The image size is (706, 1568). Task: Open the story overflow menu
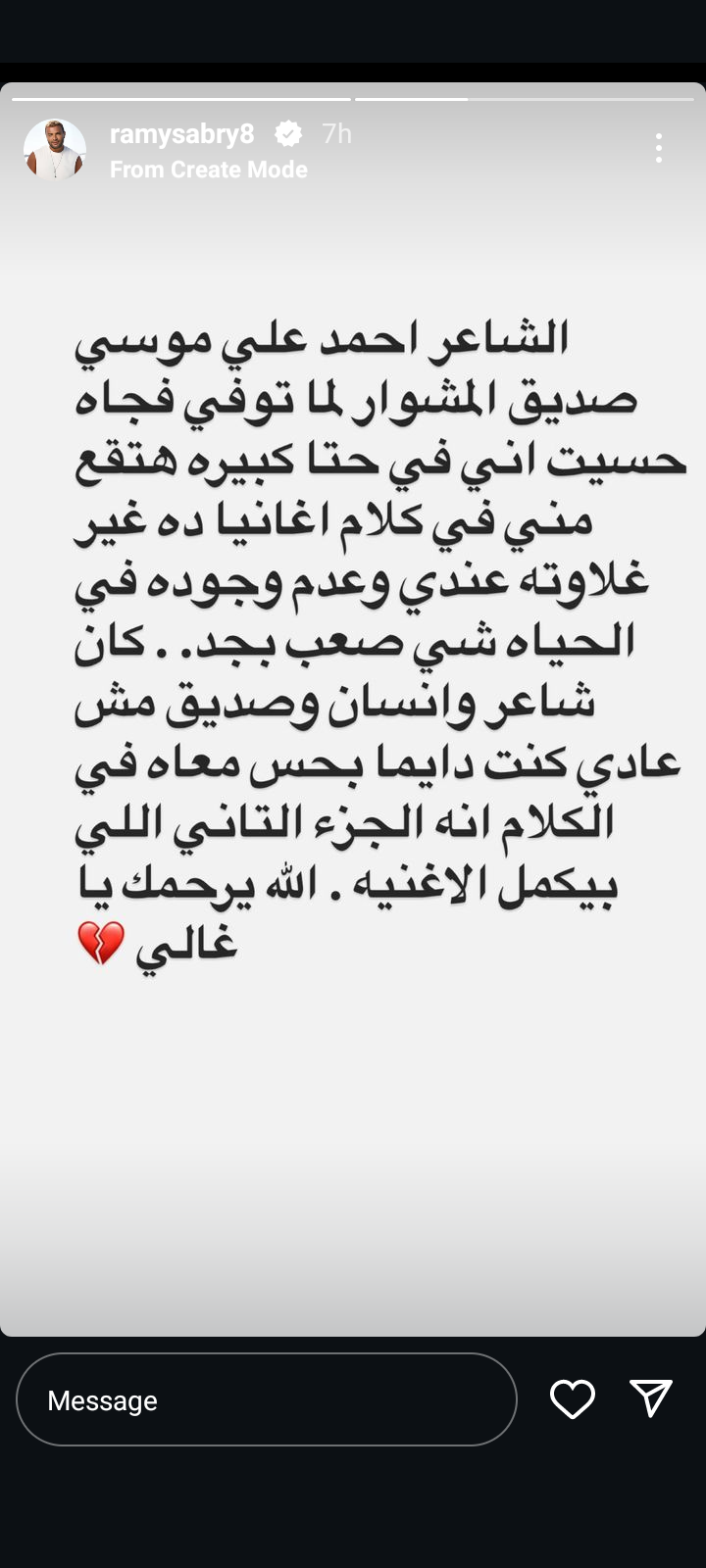coord(658,148)
